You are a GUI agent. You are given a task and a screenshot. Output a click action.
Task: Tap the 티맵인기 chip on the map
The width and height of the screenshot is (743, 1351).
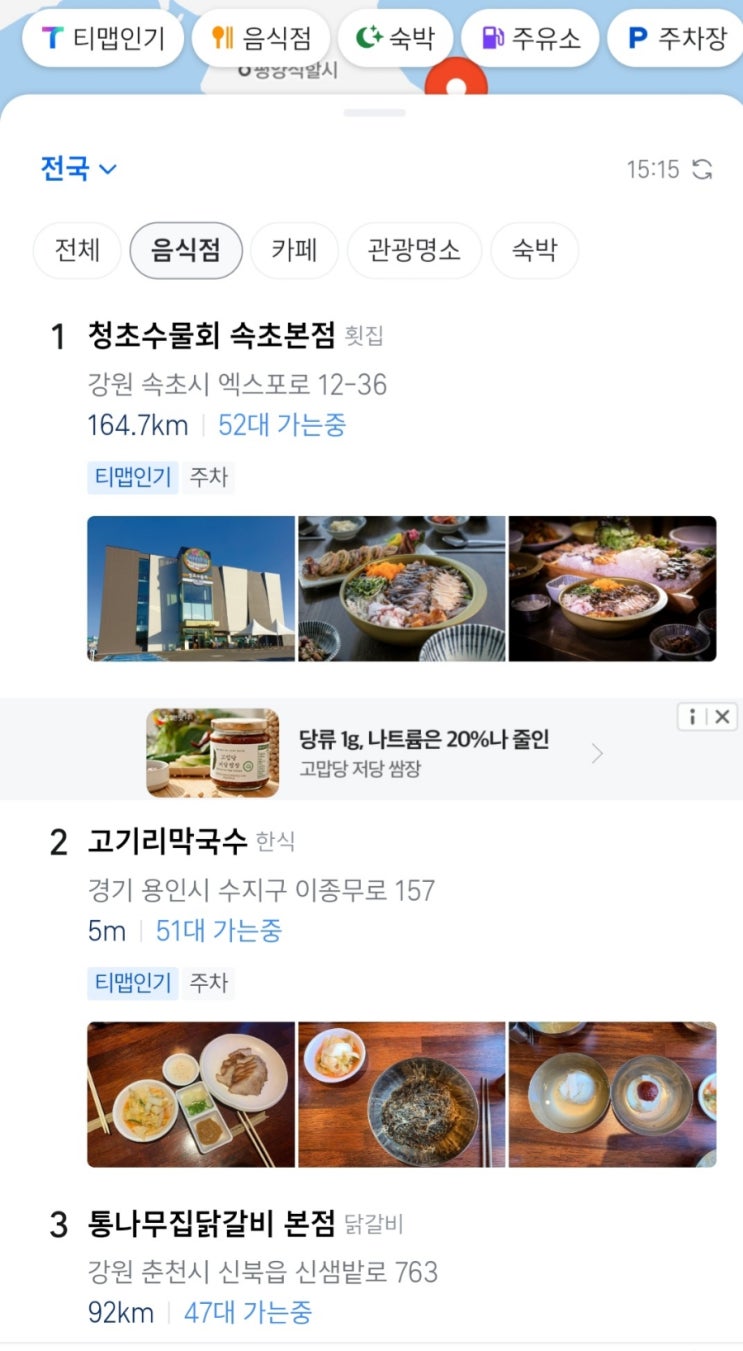pos(104,39)
